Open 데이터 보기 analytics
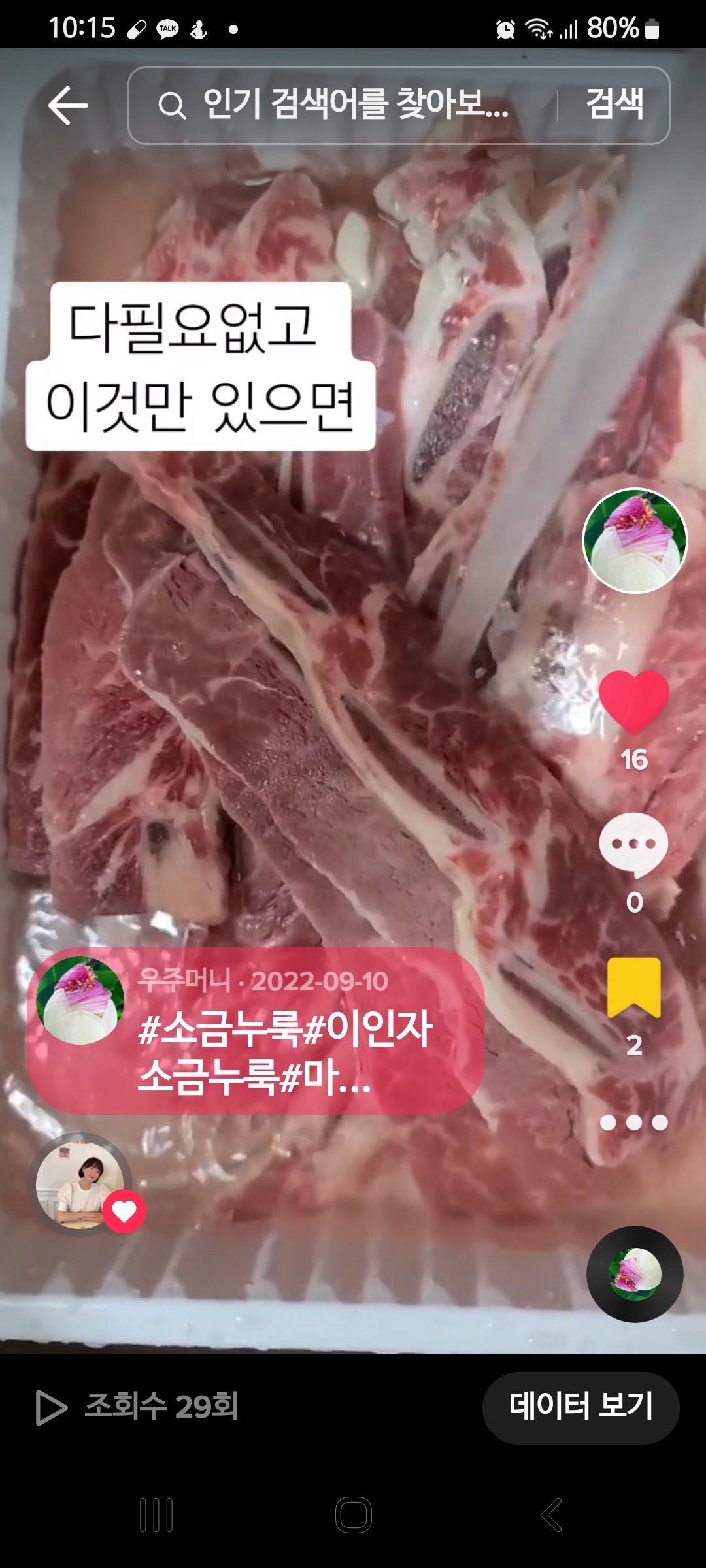The image size is (706, 1568). click(580, 1407)
